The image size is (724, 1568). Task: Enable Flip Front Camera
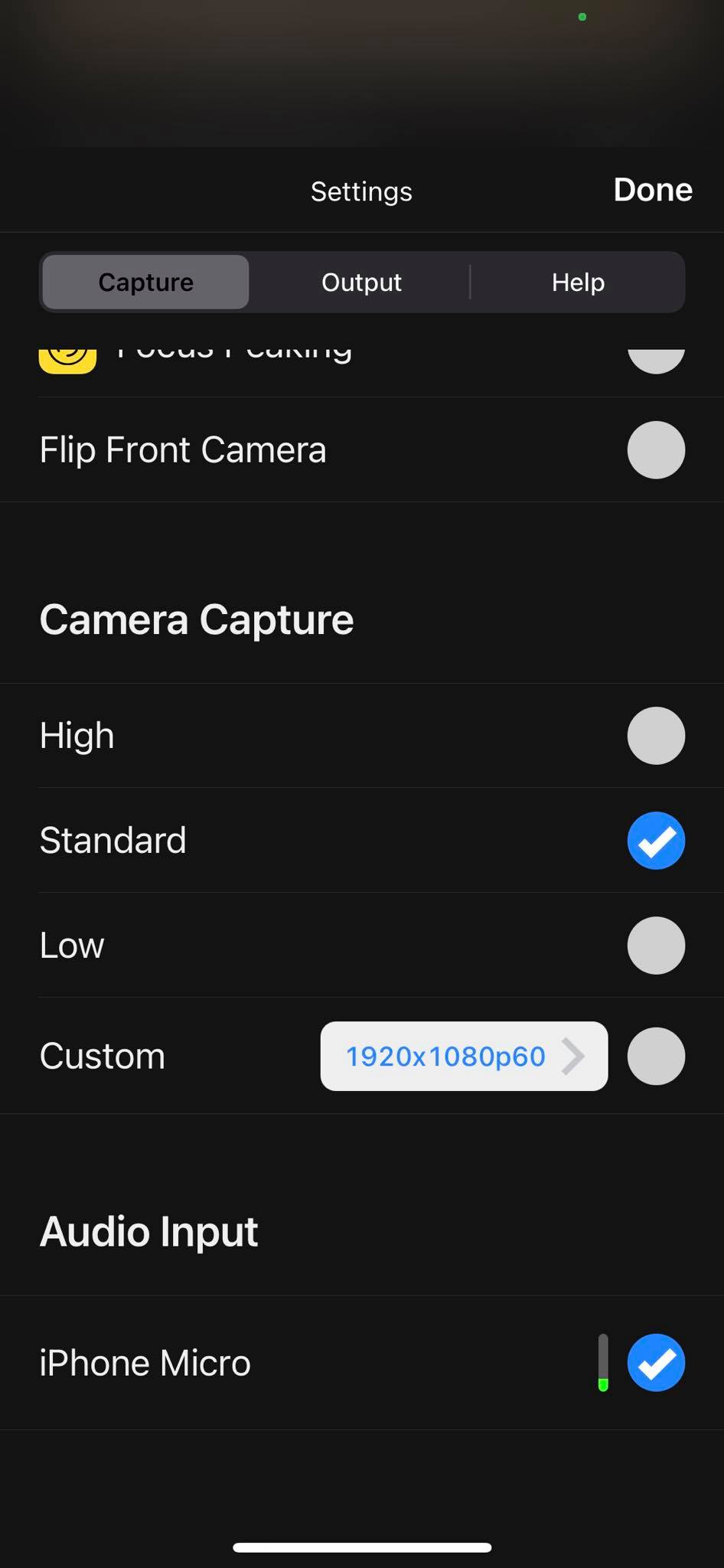pyautogui.click(x=656, y=449)
